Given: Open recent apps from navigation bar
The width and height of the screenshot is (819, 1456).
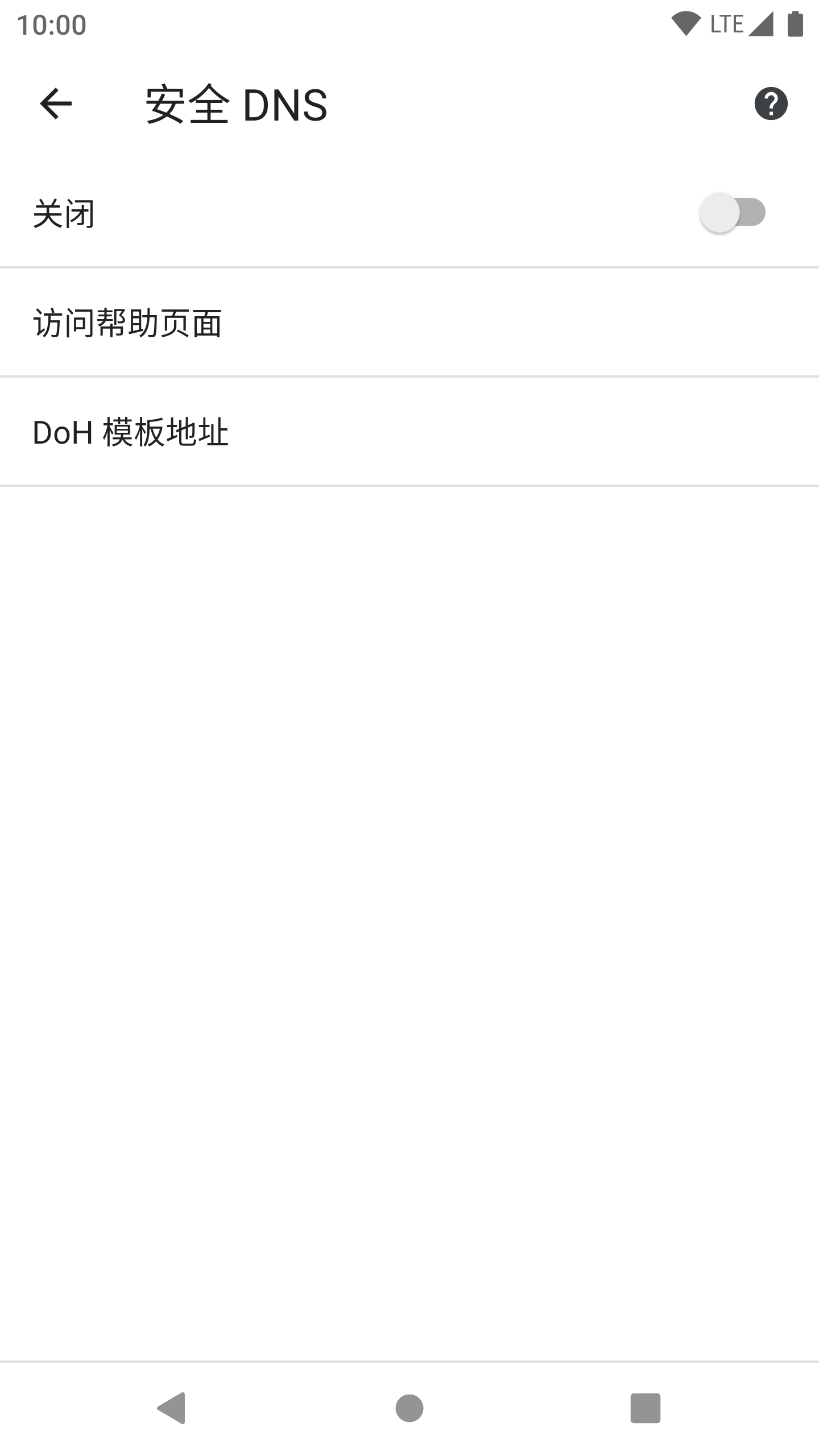Looking at the screenshot, I should (x=646, y=1408).
